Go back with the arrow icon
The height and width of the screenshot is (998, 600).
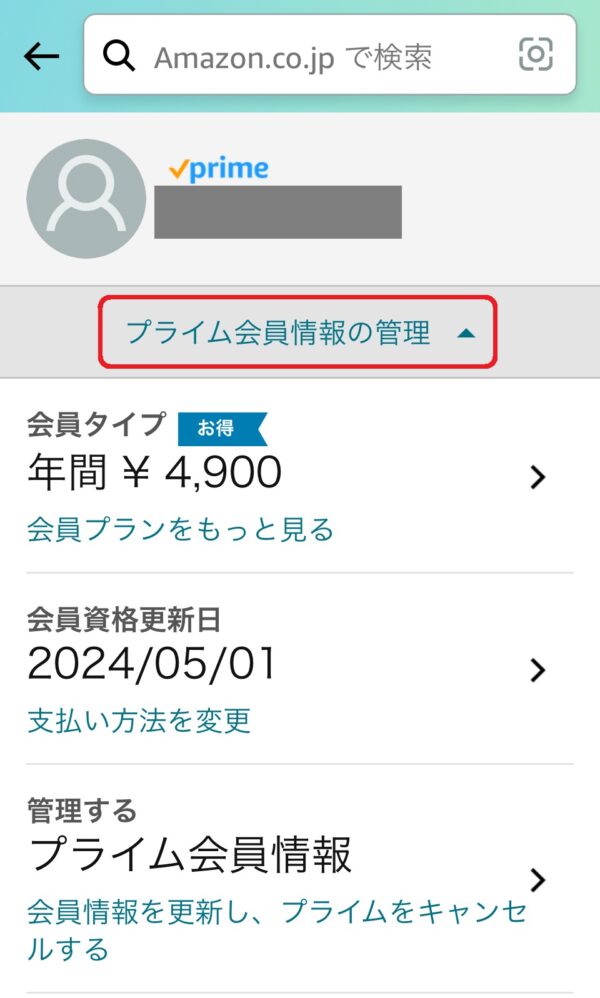coord(42,57)
